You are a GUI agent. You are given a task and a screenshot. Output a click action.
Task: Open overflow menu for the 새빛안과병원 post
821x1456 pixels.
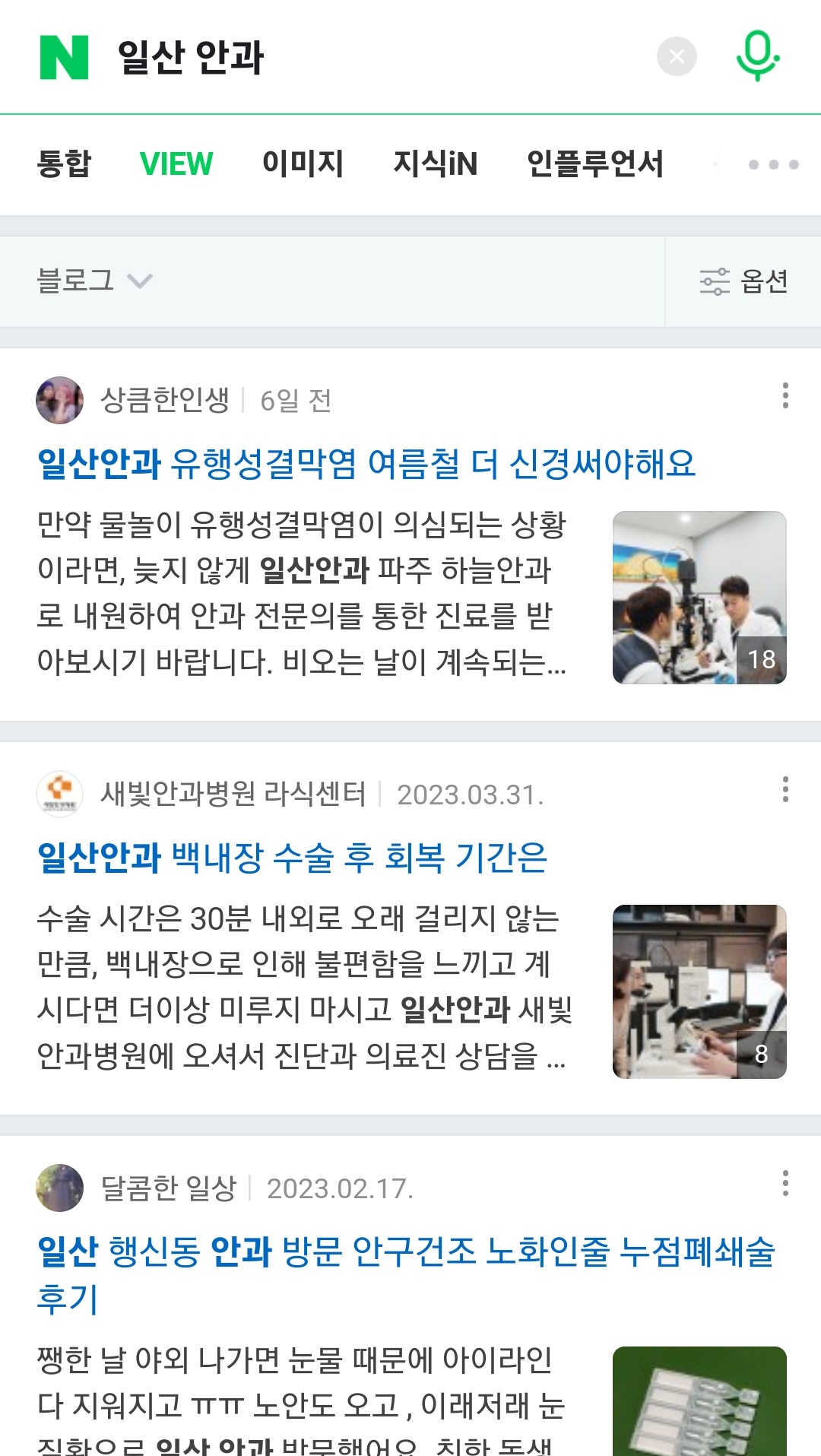pyautogui.click(x=785, y=789)
